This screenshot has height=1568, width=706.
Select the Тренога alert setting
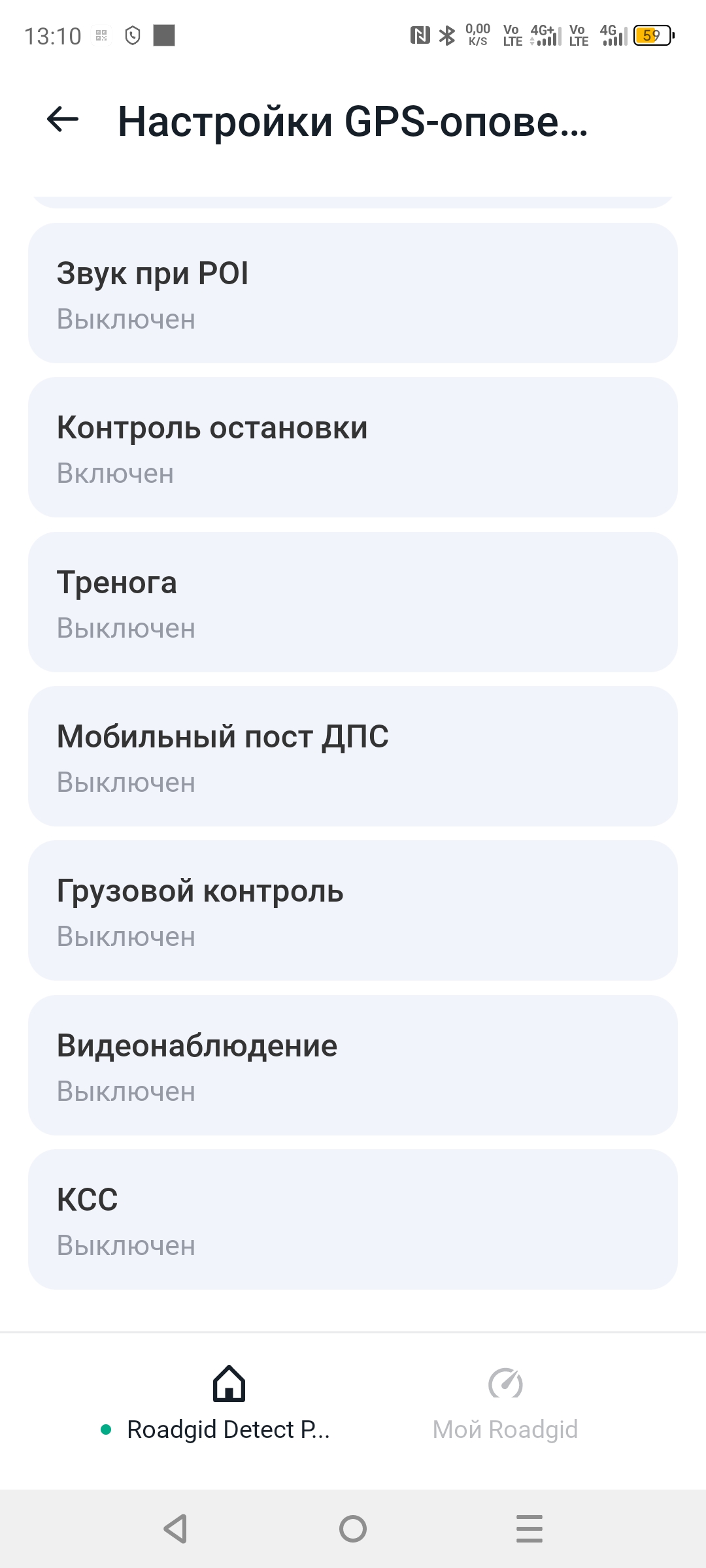[353, 602]
